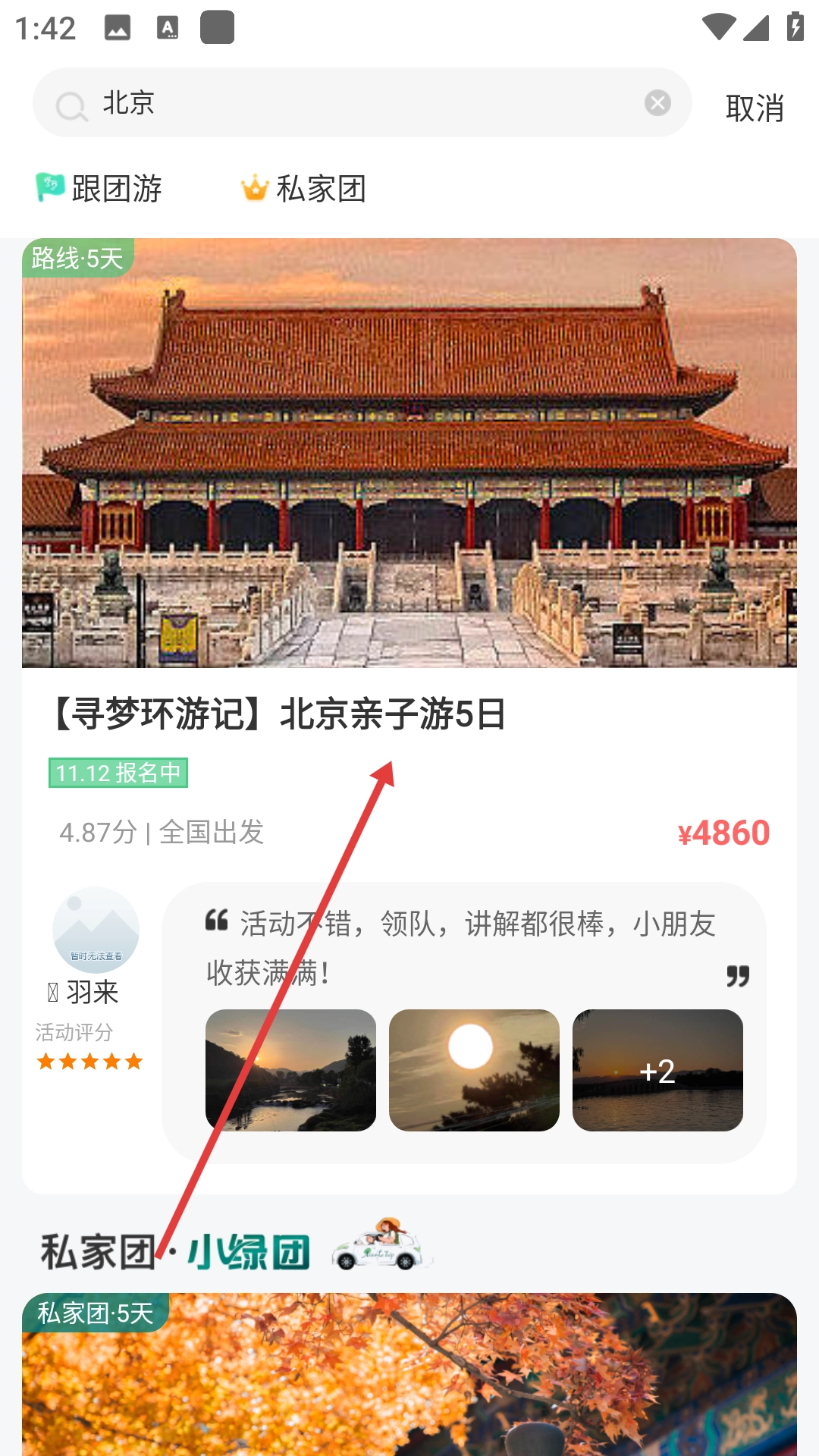This screenshot has width=819, height=1456.
Task: Open the first review photo of the river
Action: pyautogui.click(x=290, y=1070)
